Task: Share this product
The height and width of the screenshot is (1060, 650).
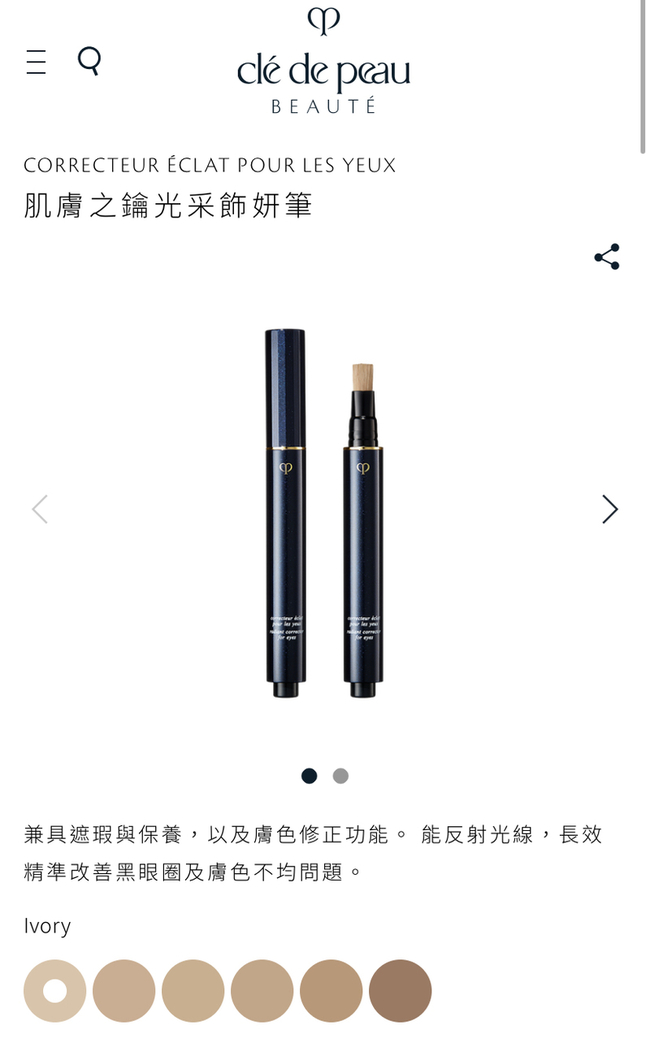Action: point(607,257)
